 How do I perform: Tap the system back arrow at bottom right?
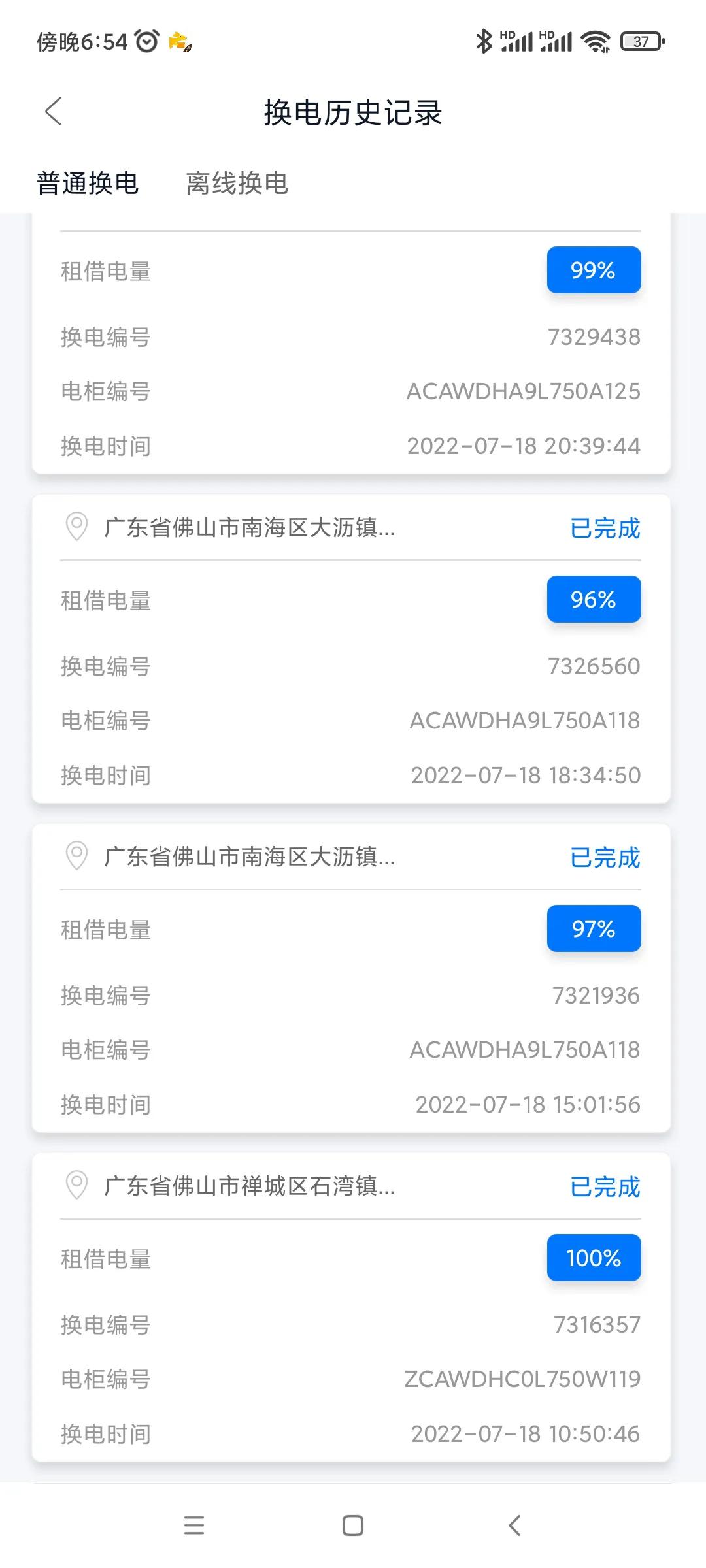coord(514,1526)
